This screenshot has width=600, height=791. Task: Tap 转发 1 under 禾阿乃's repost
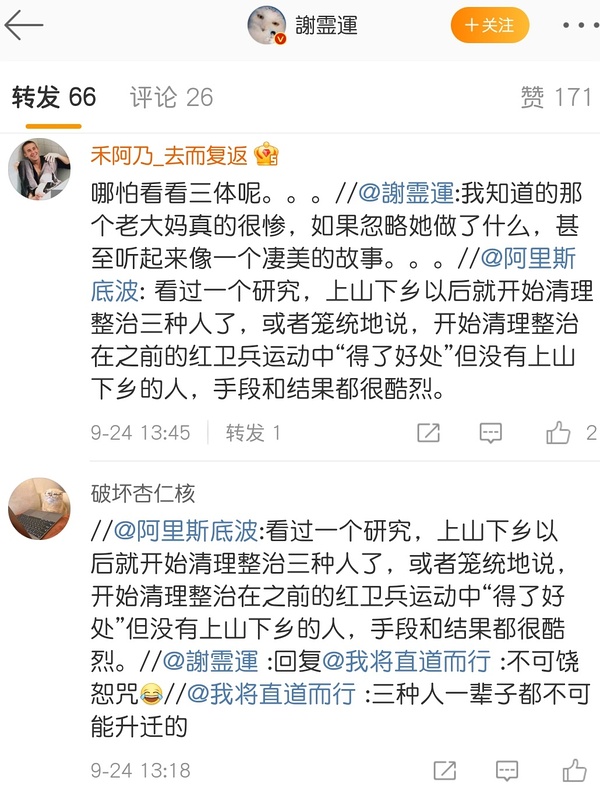point(253,433)
